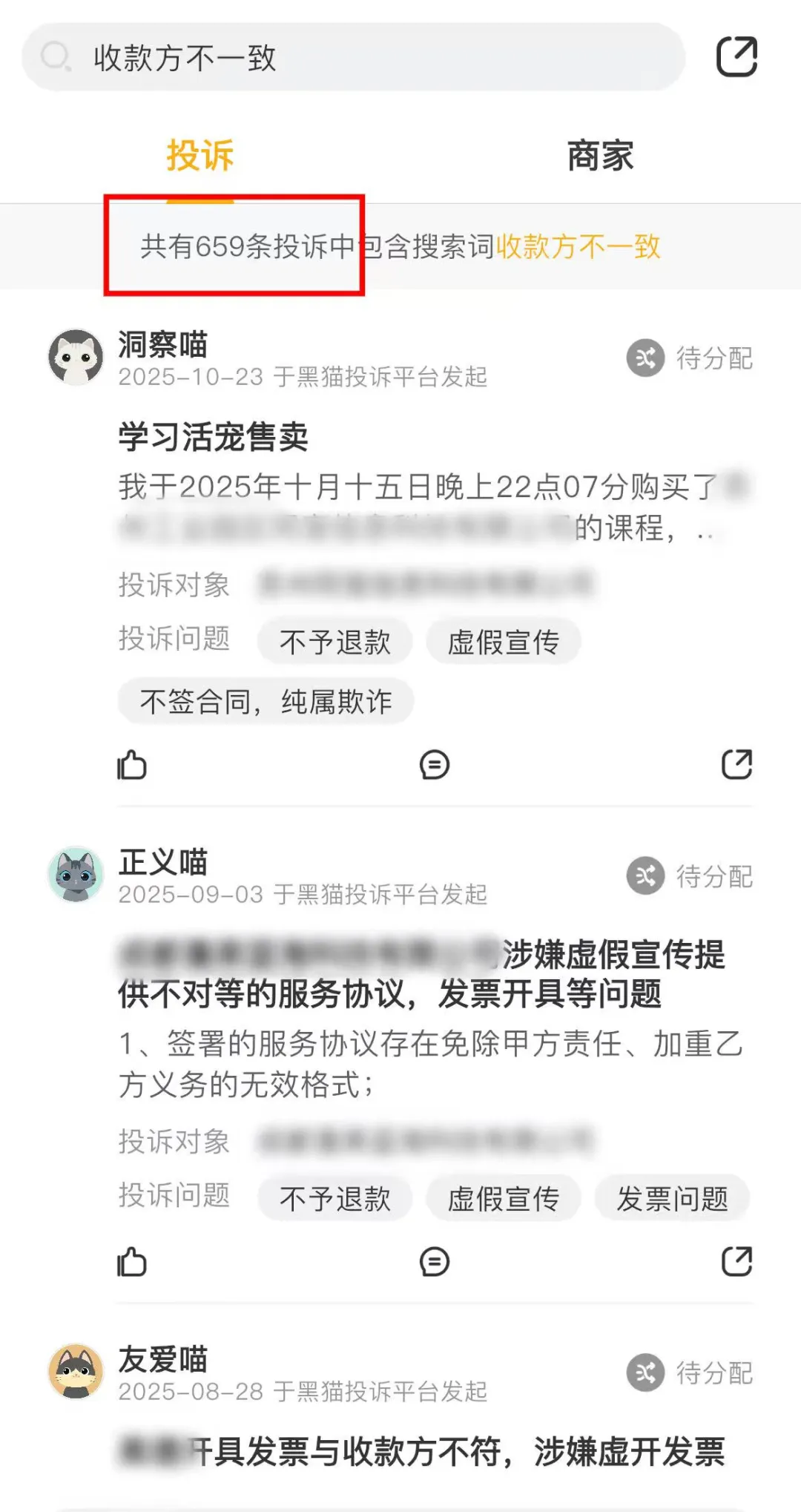Viewport: 801px width, 1512px height.
Task: Select the 投诉 tab
Action: (200, 156)
